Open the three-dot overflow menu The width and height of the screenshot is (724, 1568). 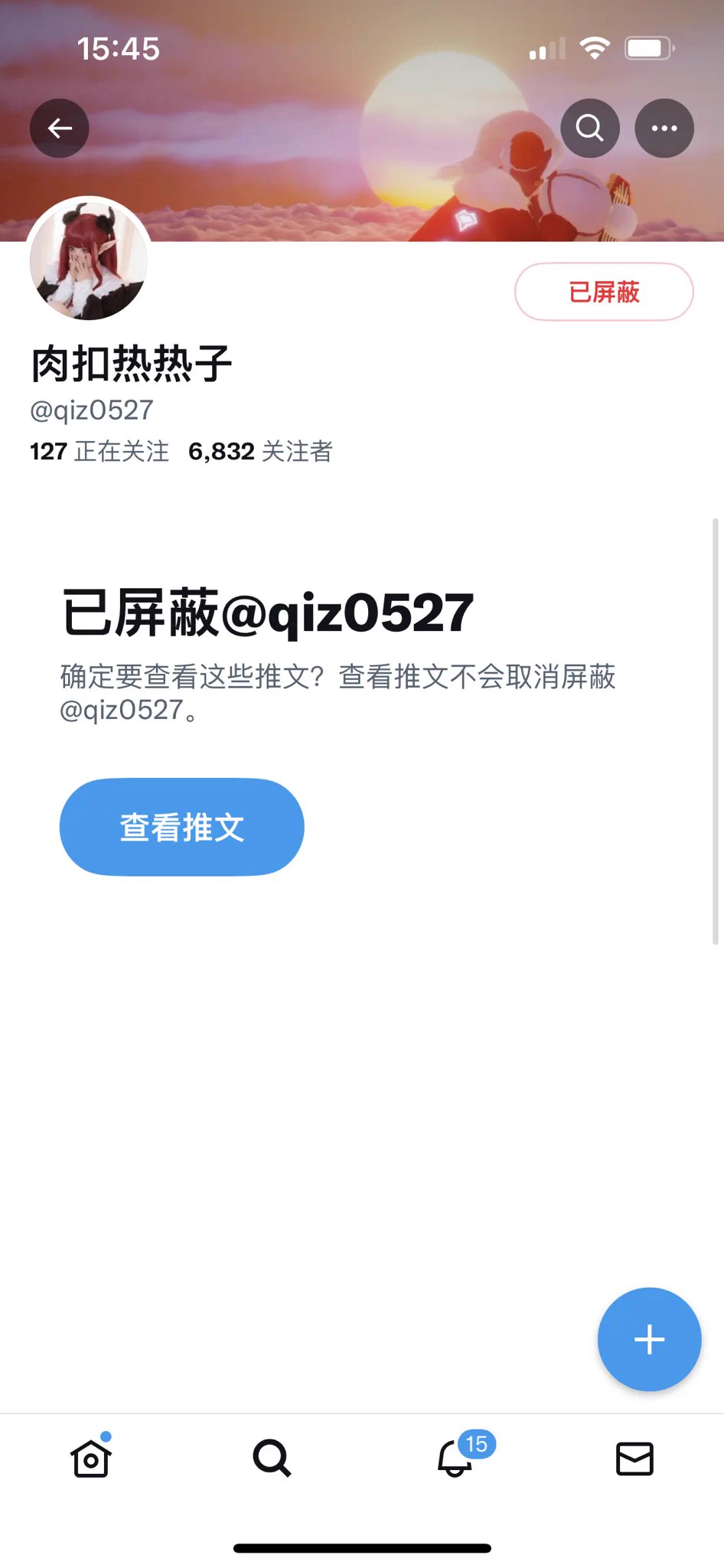[x=664, y=129]
